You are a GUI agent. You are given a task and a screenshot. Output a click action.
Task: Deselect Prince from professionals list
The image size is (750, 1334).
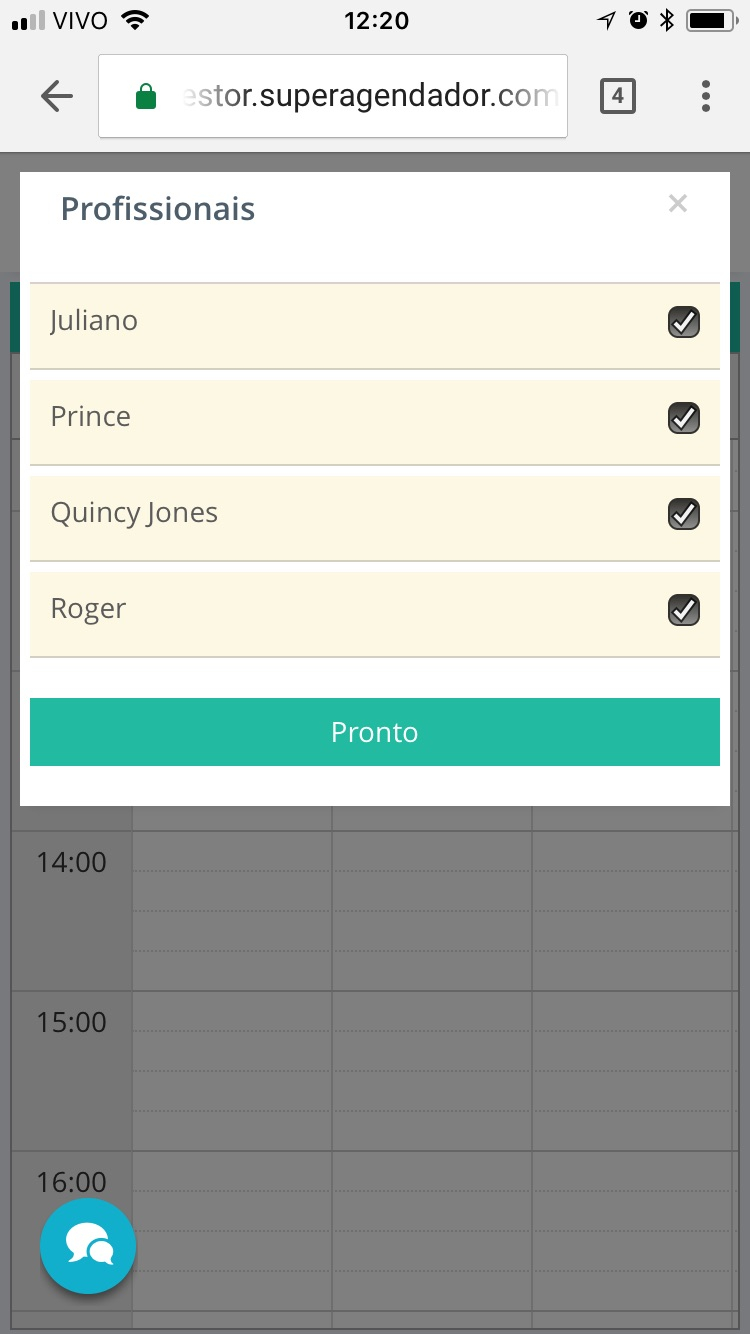684,418
